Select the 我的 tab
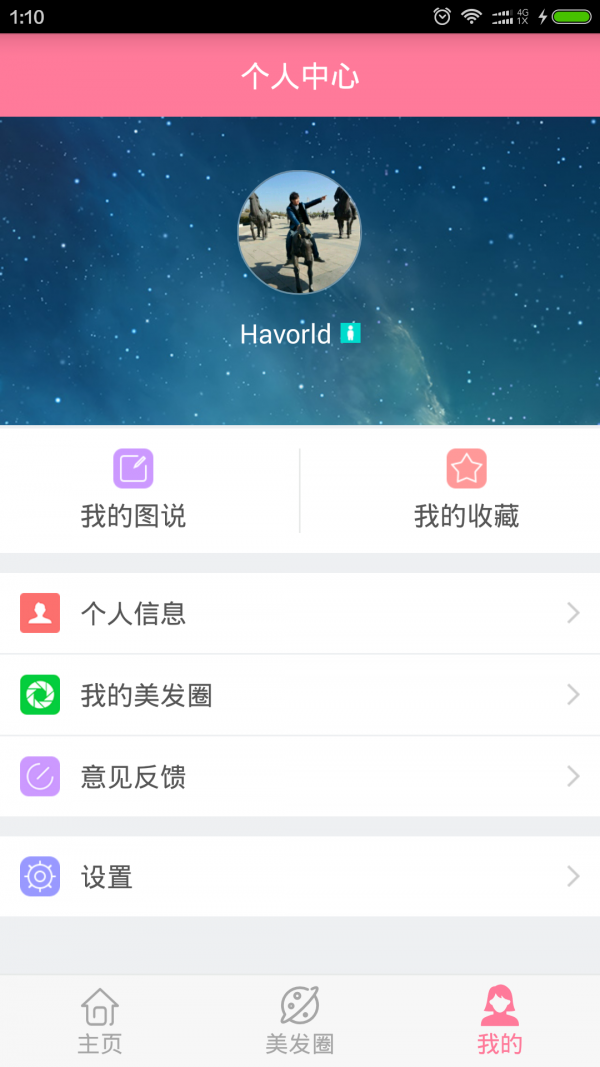600x1067 pixels. point(499,1020)
